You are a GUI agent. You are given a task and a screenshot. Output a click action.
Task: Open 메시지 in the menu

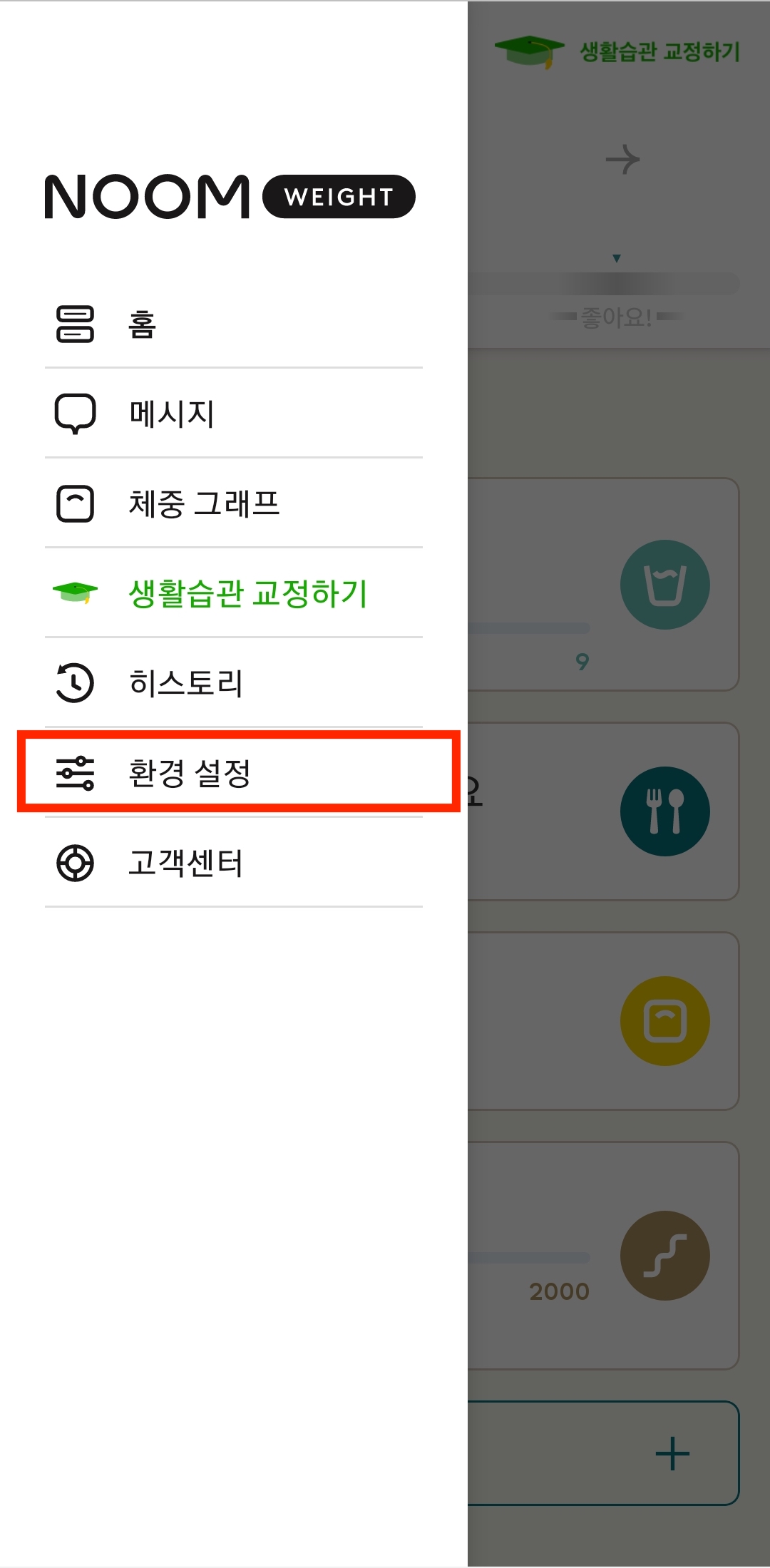(171, 414)
